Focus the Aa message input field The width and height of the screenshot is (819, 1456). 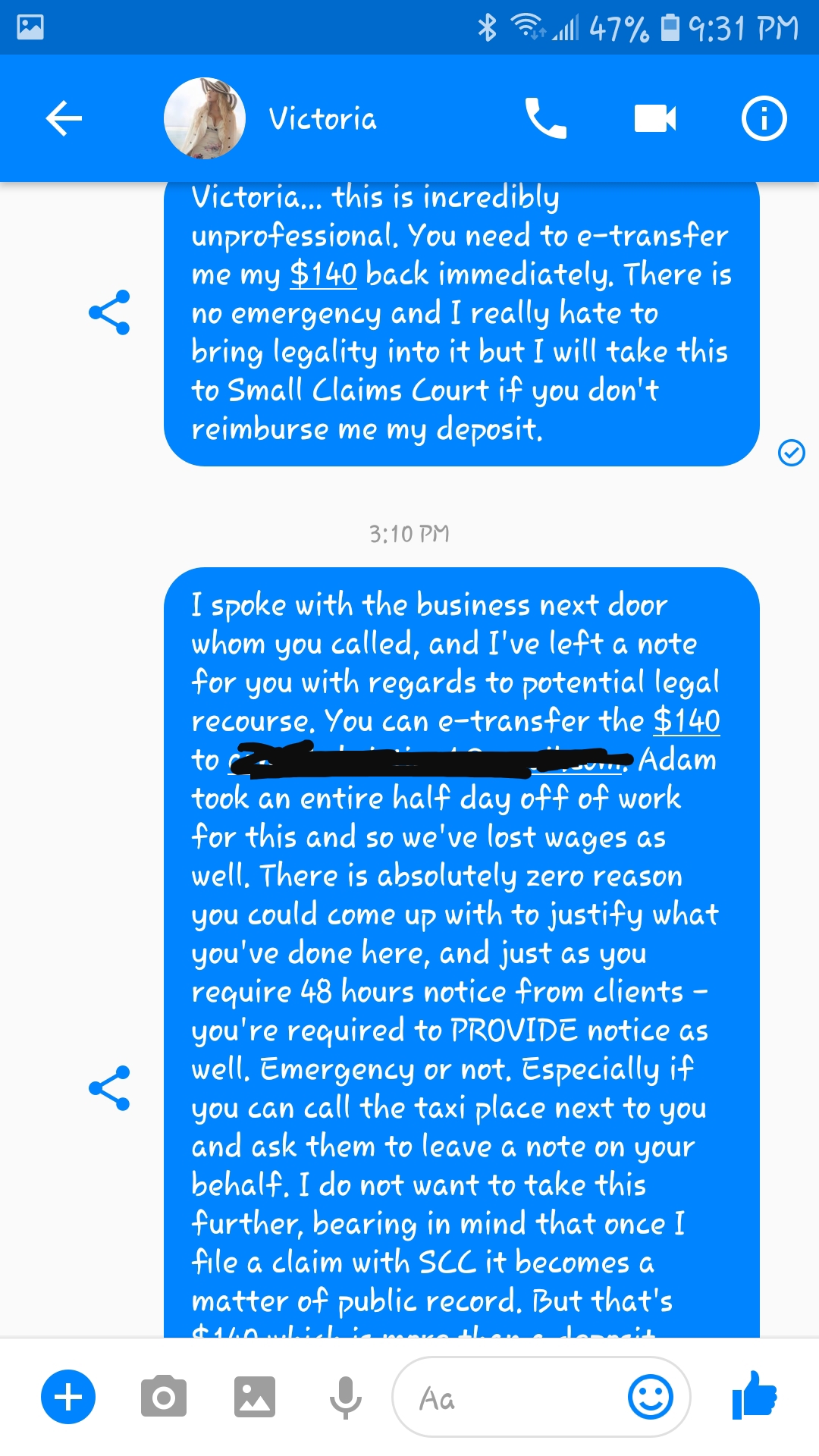[508, 1397]
